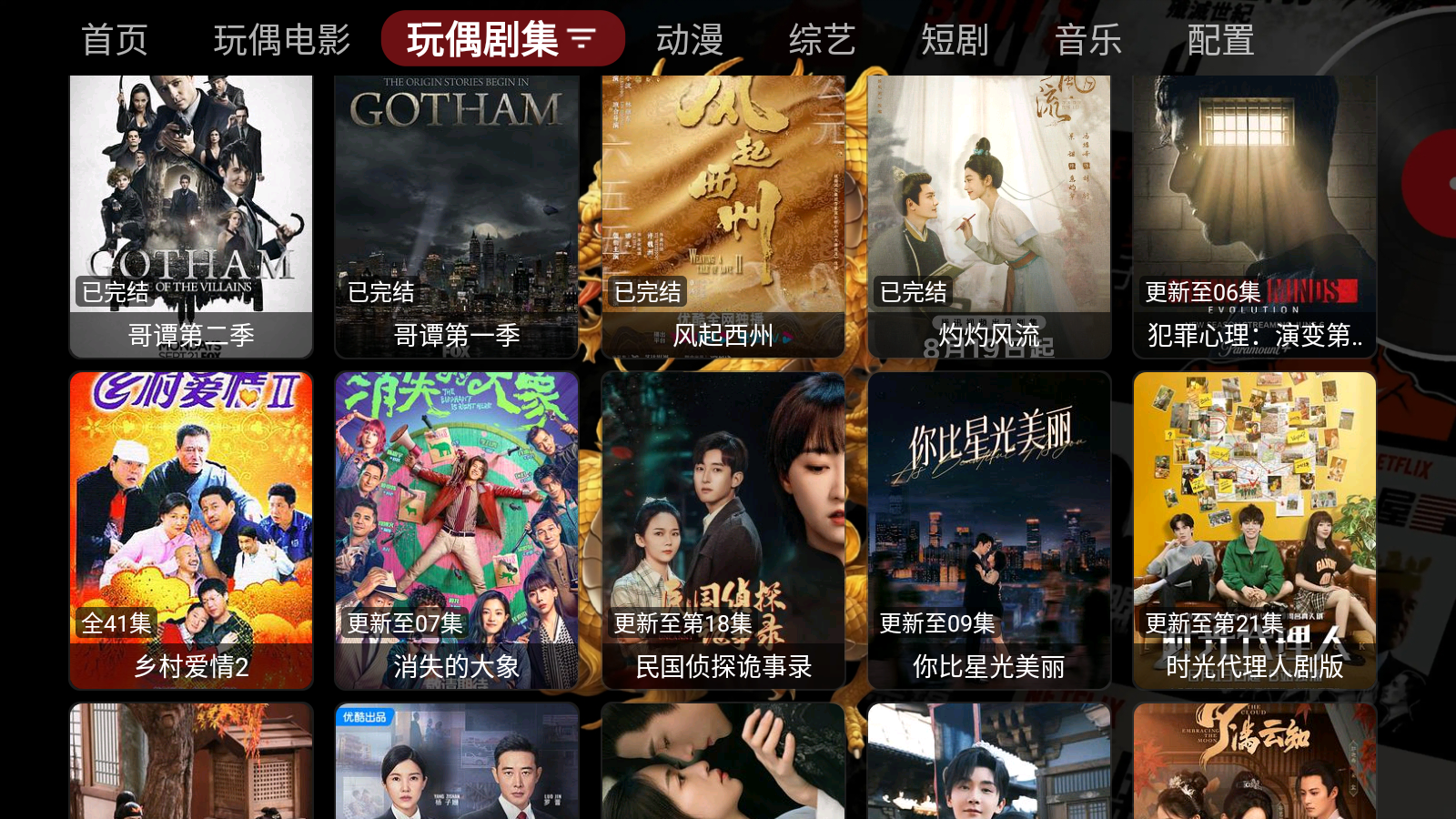Select the 犯罪心理：演变 series card
1456x819 pixels.
click(1255, 217)
